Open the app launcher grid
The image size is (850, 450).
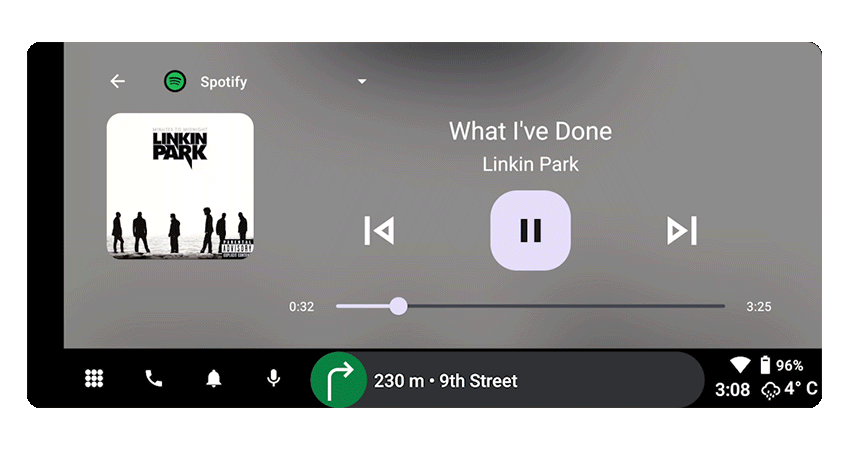(x=94, y=379)
